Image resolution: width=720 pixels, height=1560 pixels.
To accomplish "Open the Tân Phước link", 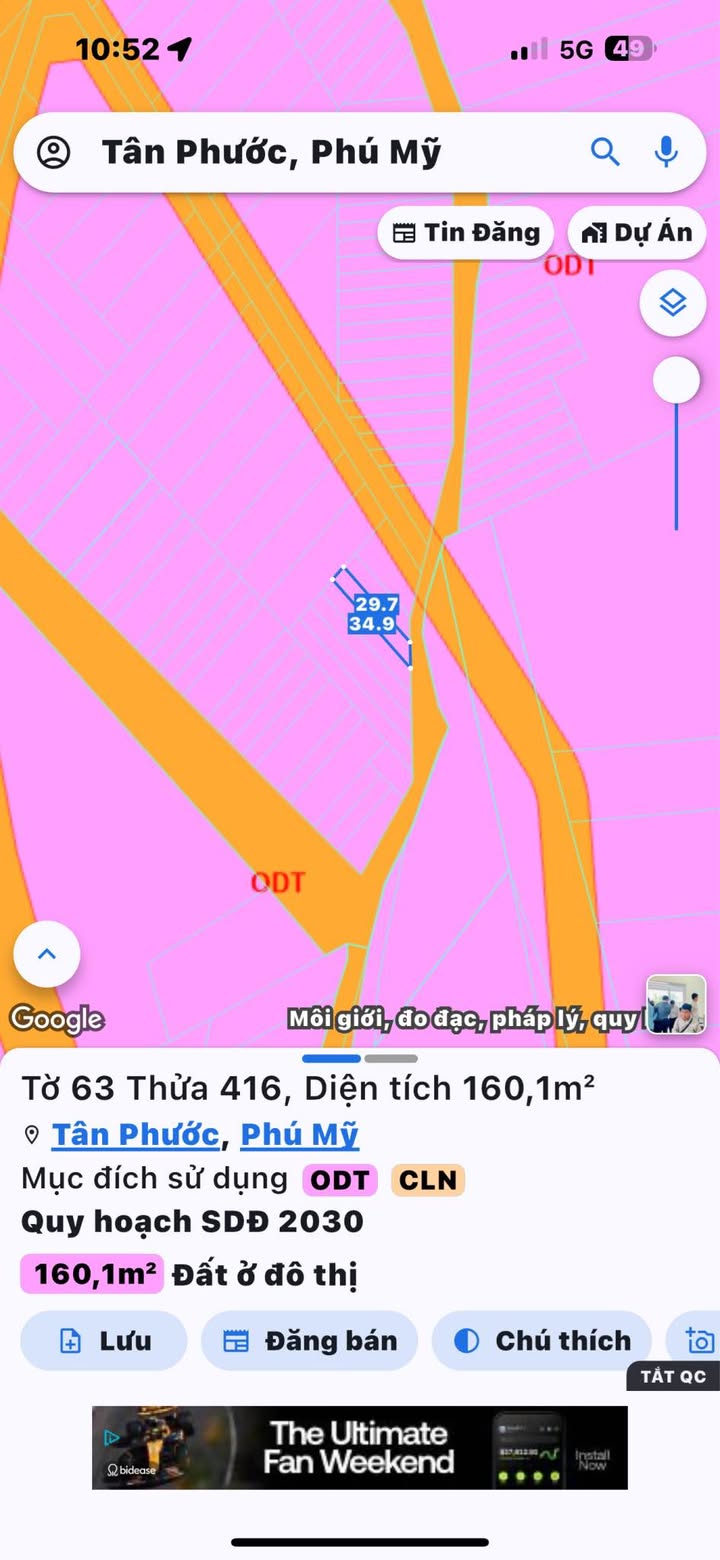I will pyautogui.click(x=135, y=1134).
